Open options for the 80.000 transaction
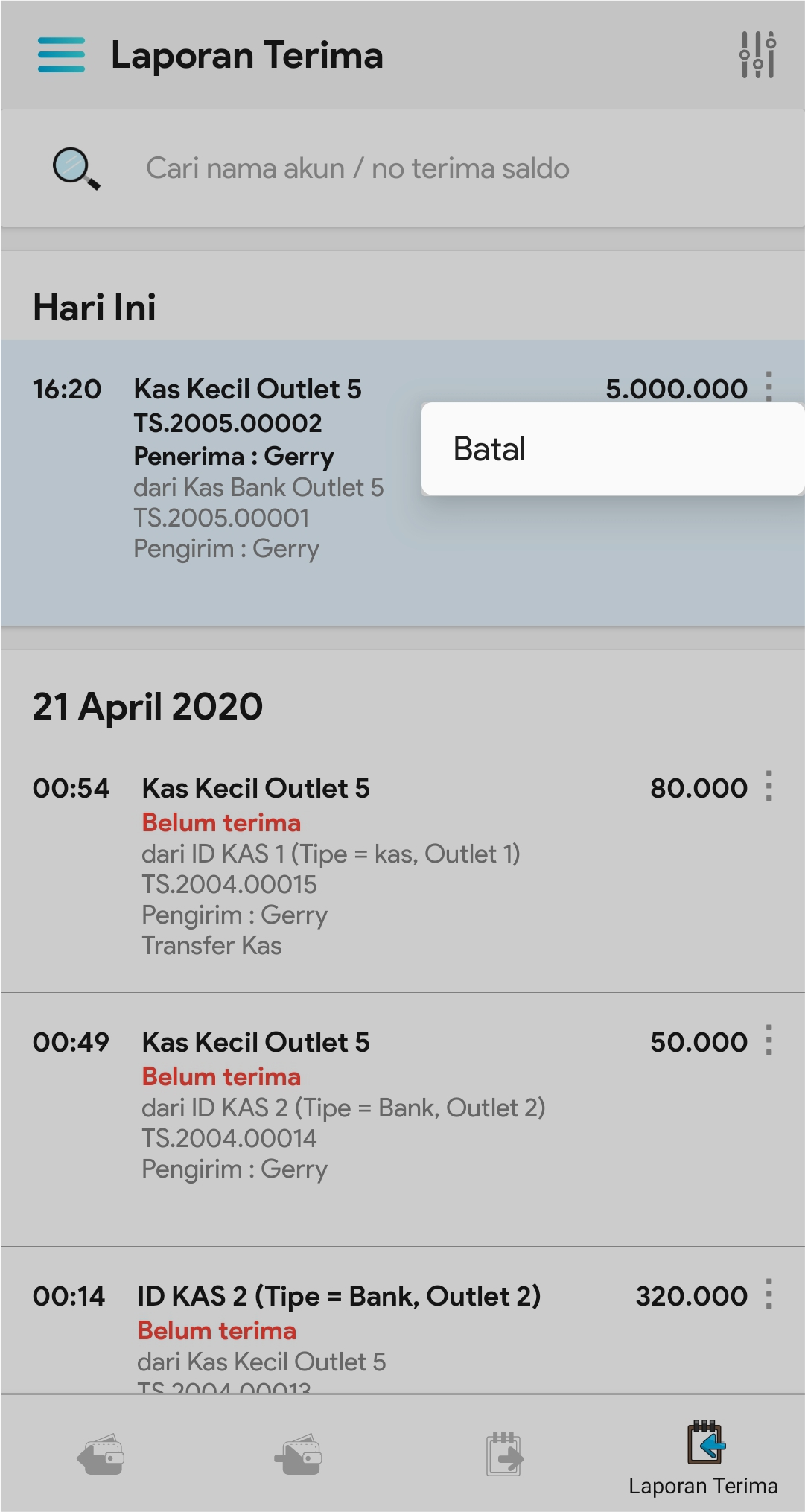Viewport: 805px width, 1512px height. 769,787
